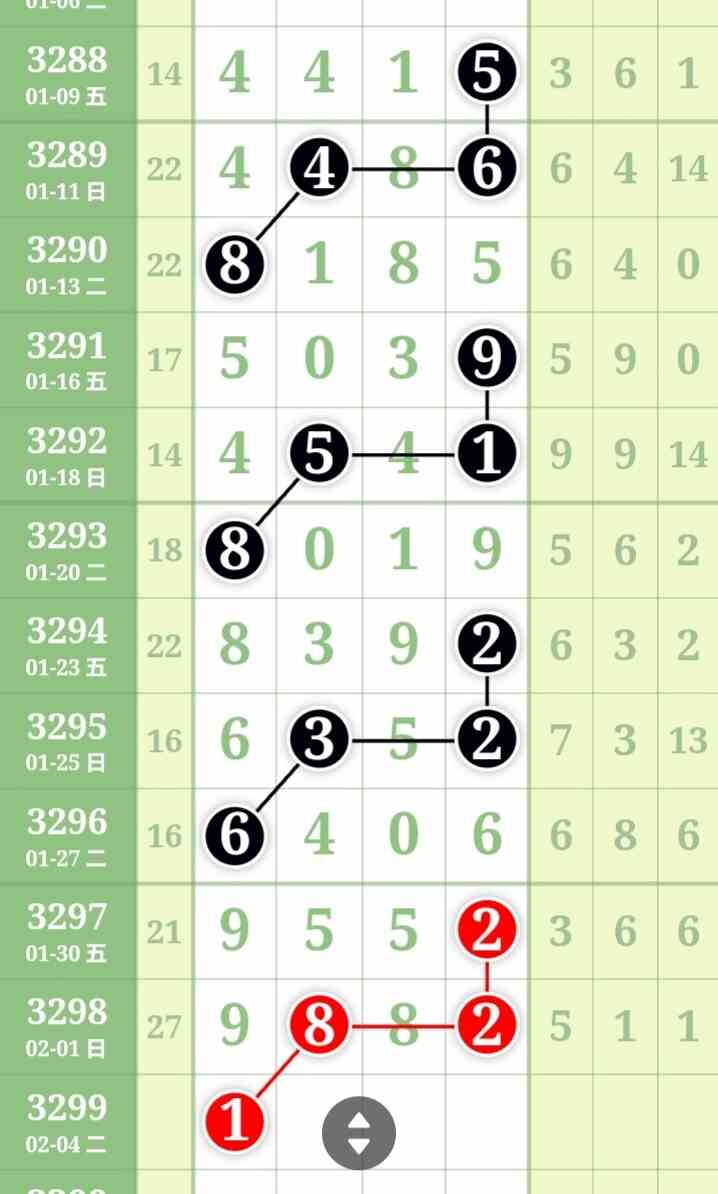
Task: Tap the gray up/down arrows floating button
Action: coord(359,1133)
